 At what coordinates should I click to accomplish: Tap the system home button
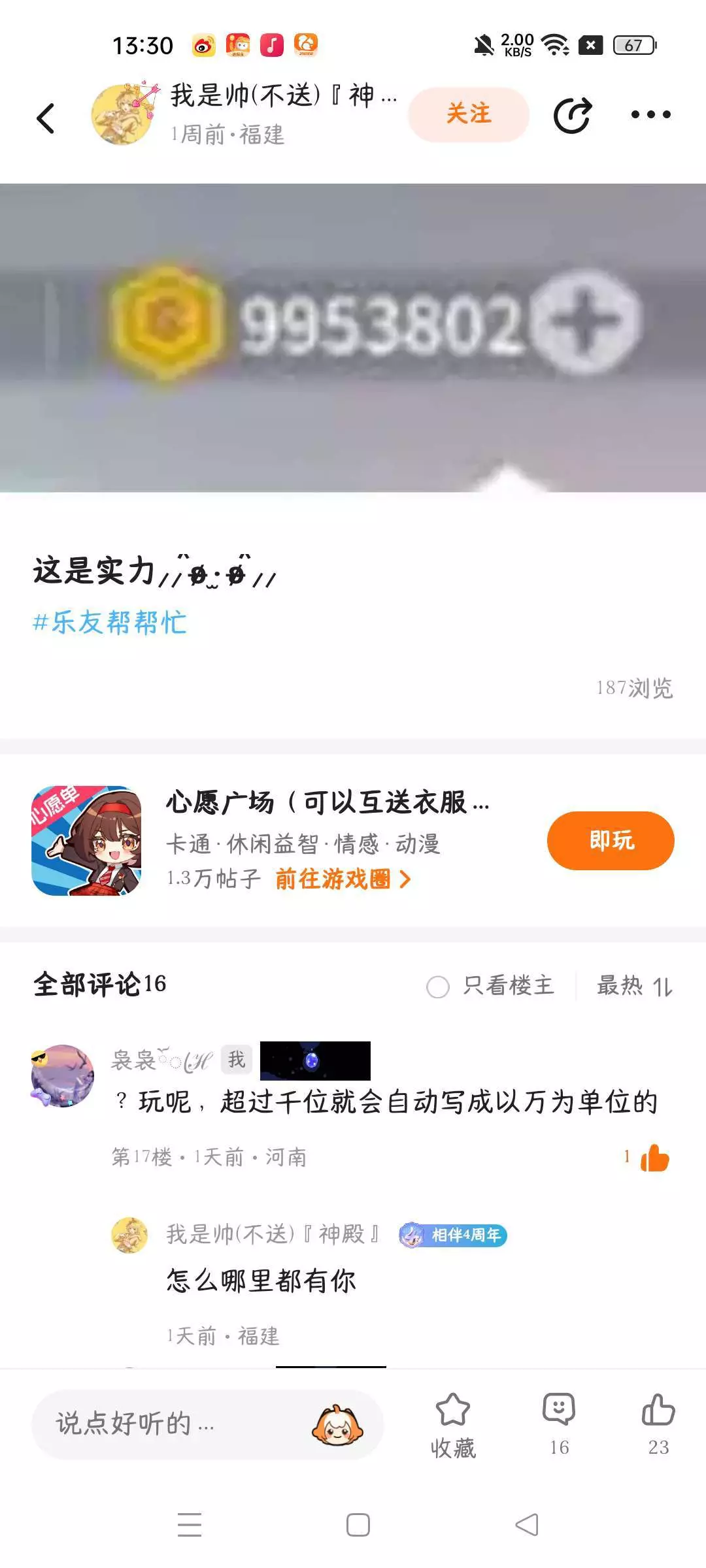[x=358, y=1524]
